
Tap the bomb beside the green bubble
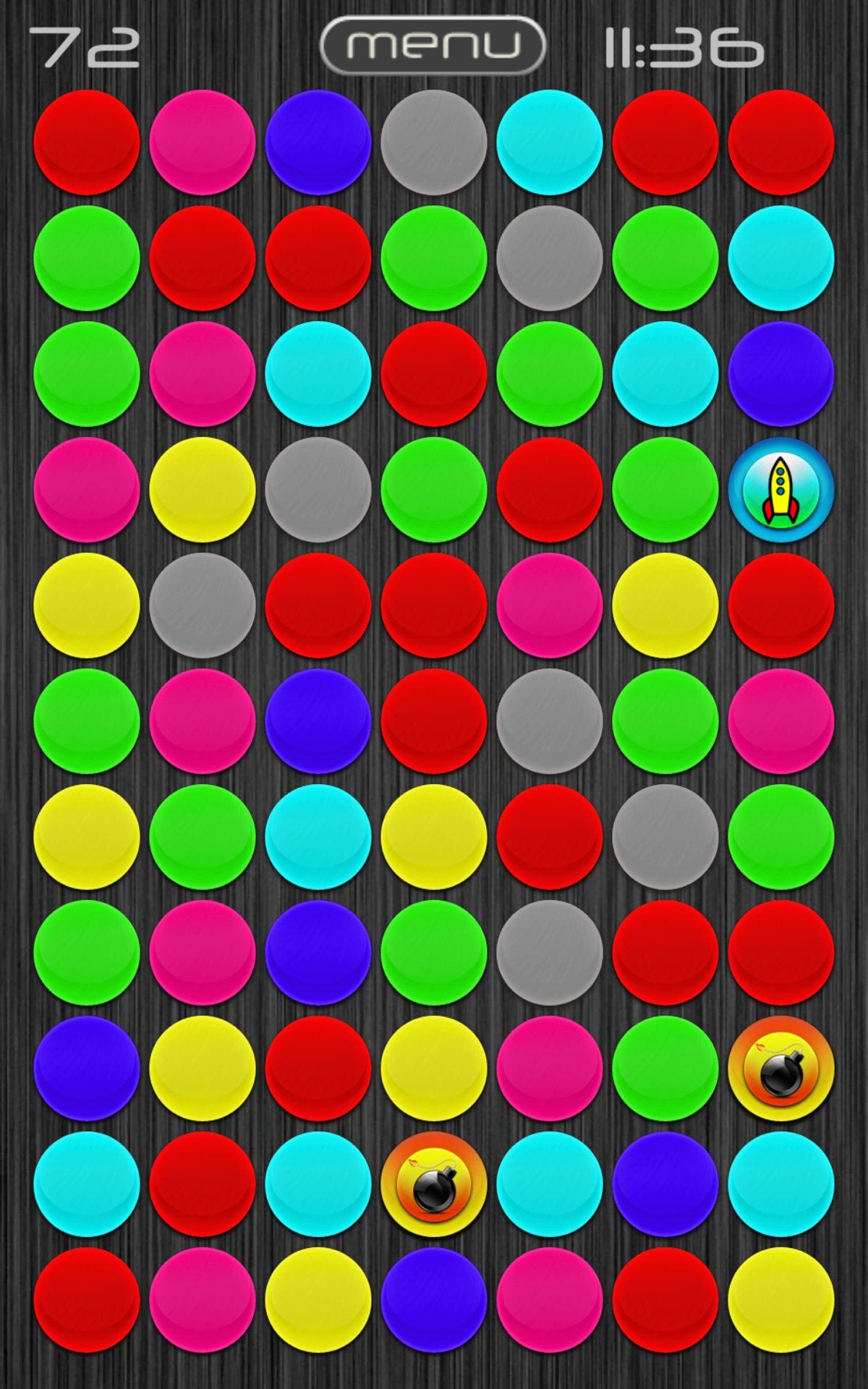pyautogui.click(x=780, y=1068)
